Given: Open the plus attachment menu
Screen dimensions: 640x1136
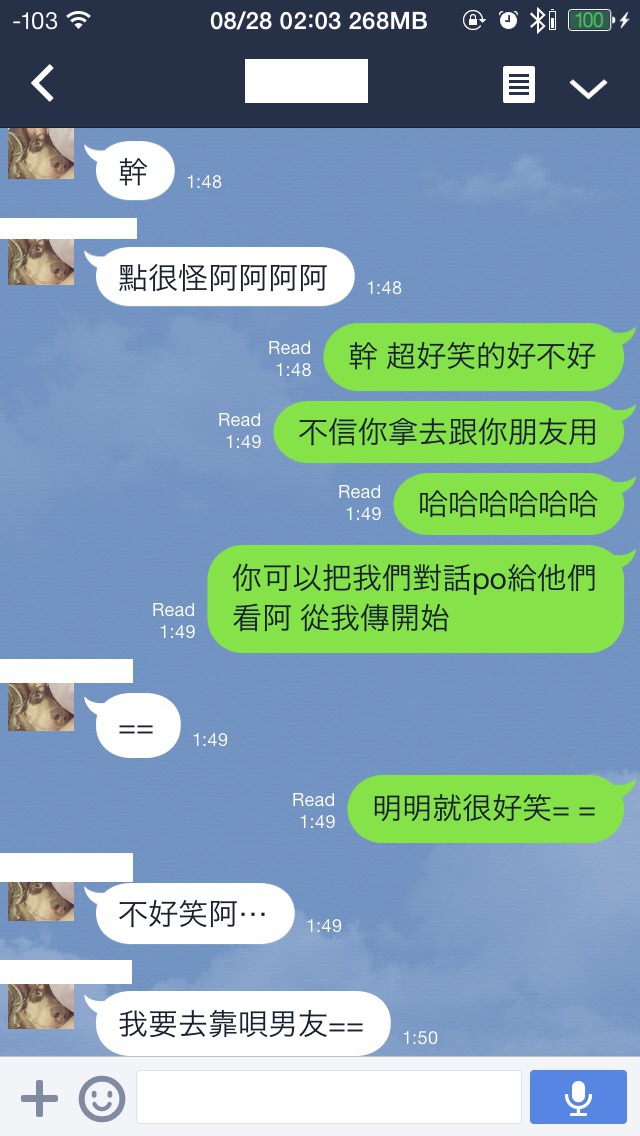Looking at the screenshot, I should click(39, 1099).
